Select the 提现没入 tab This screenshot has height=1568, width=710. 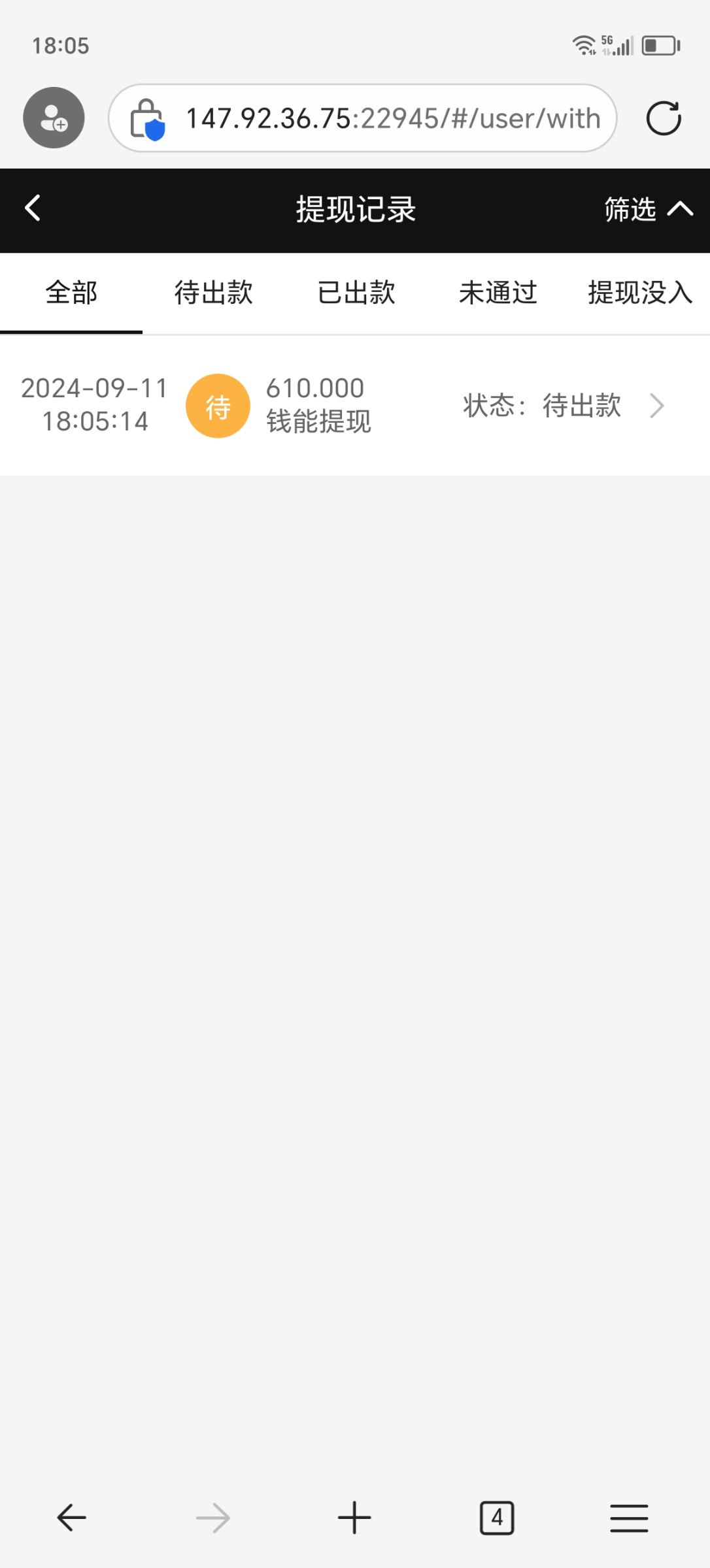tap(640, 293)
